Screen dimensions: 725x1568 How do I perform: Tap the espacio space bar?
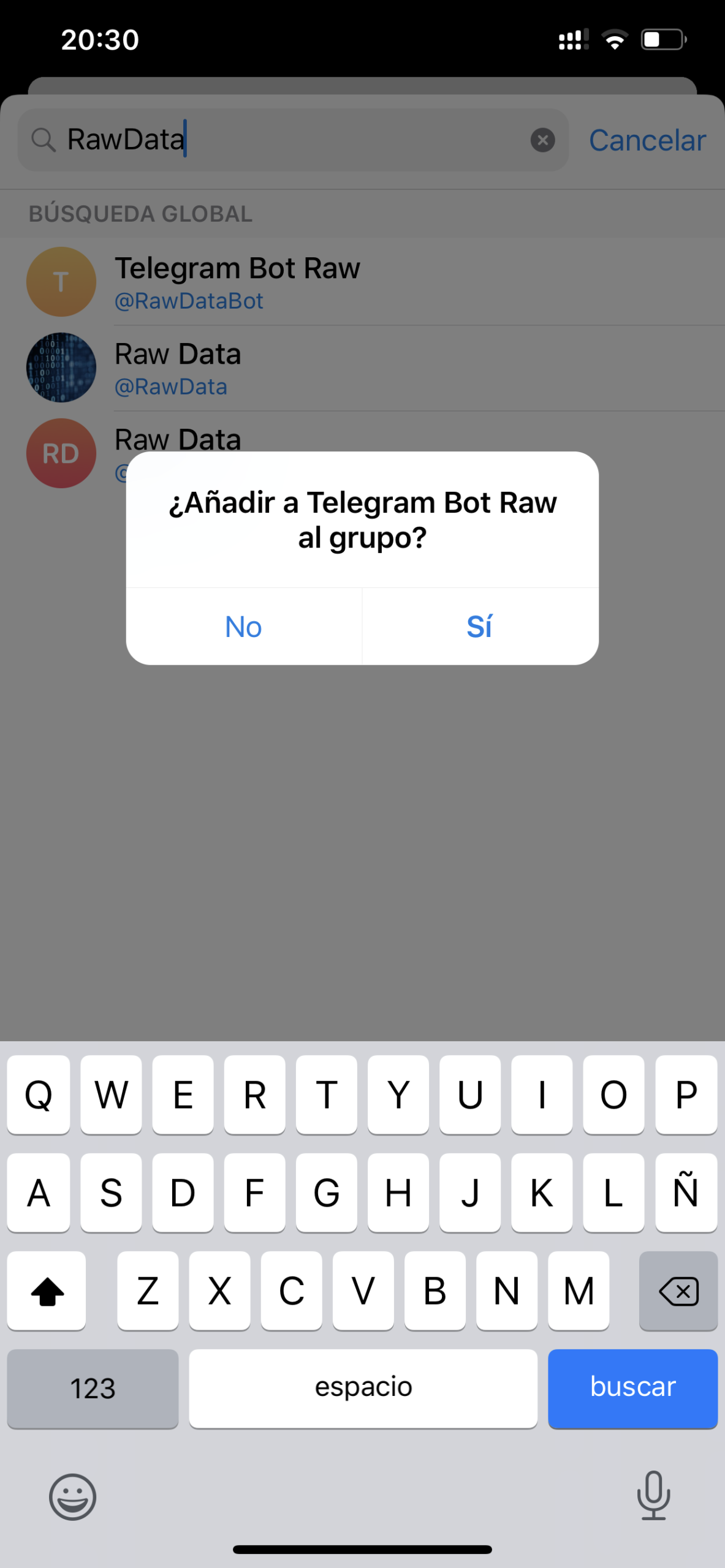click(363, 1387)
